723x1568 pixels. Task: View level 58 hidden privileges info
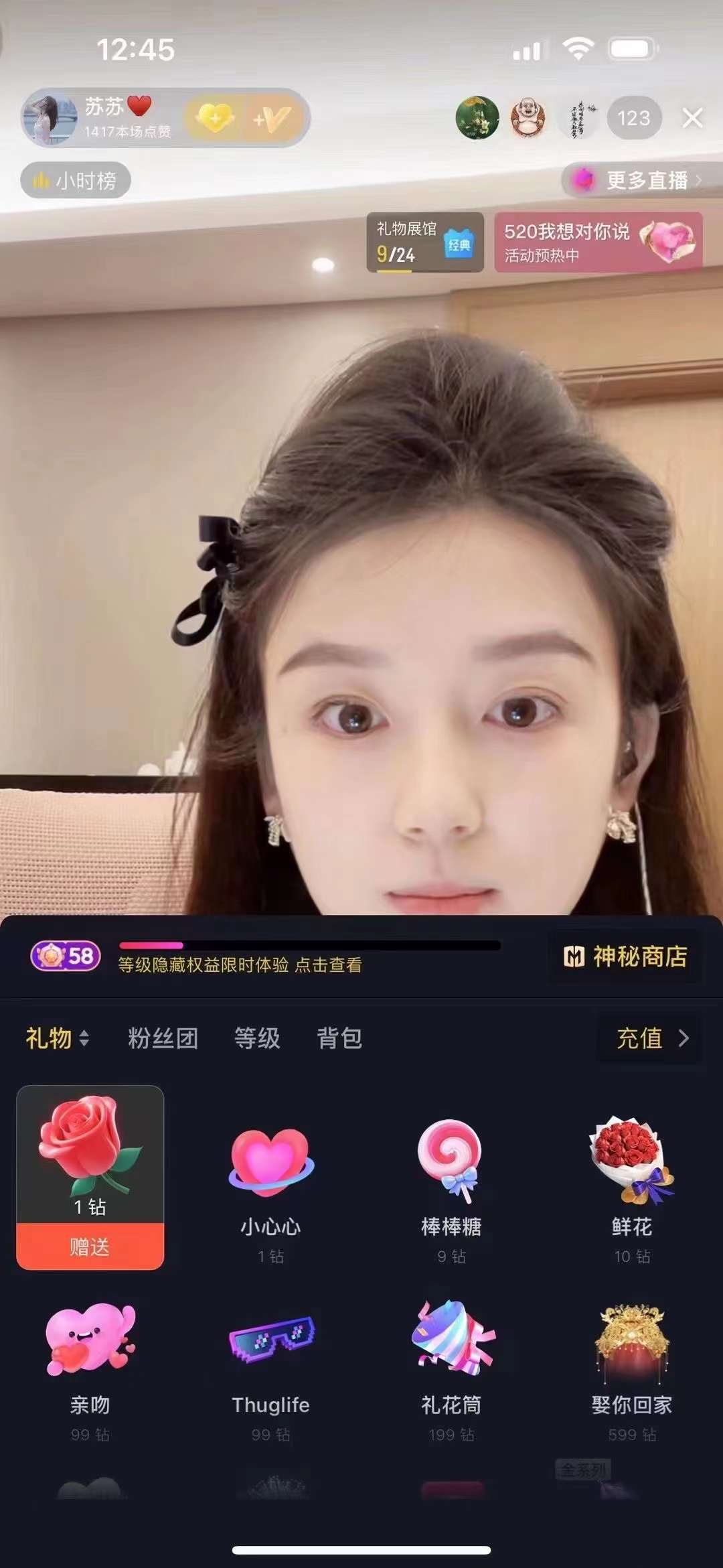coord(240,965)
